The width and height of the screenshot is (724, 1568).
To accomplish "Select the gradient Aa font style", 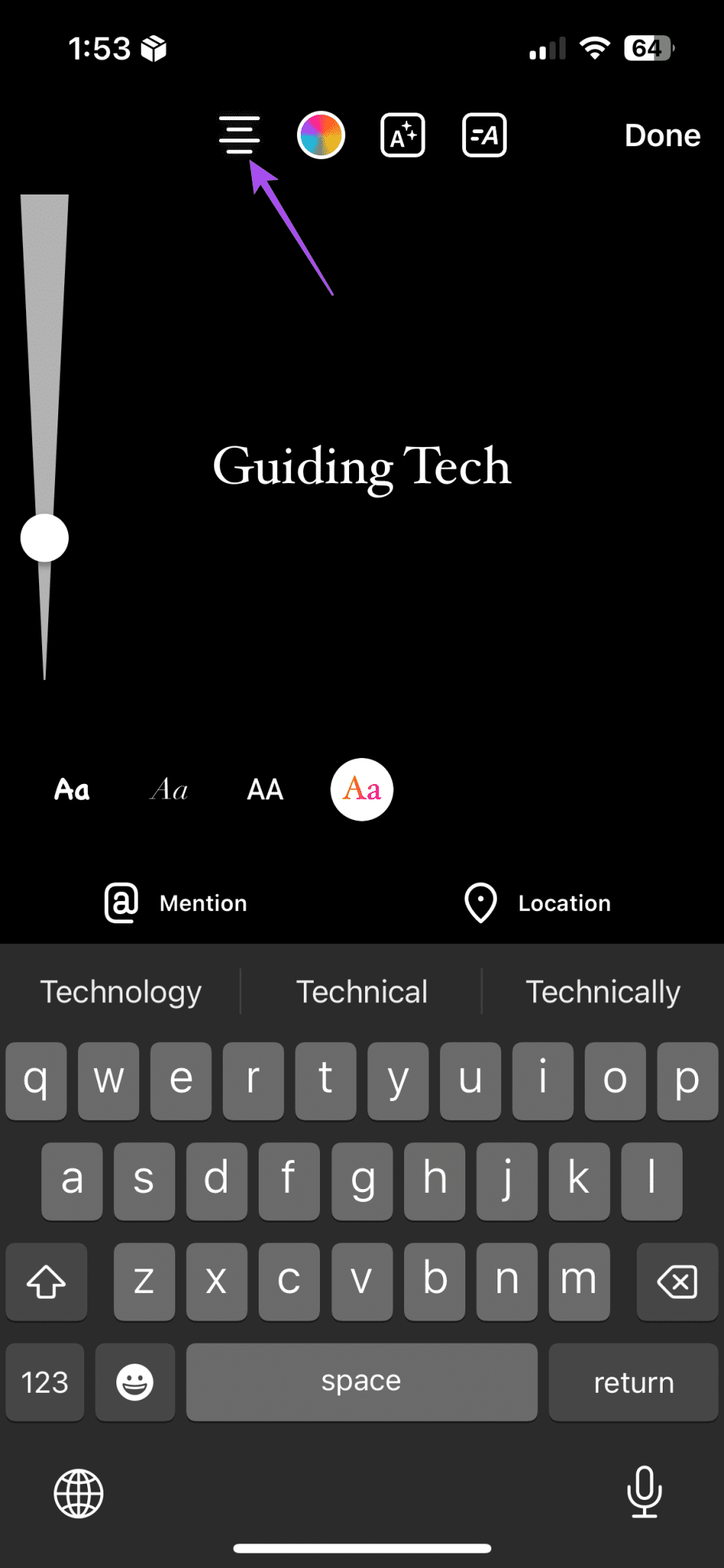I will tap(360, 789).
